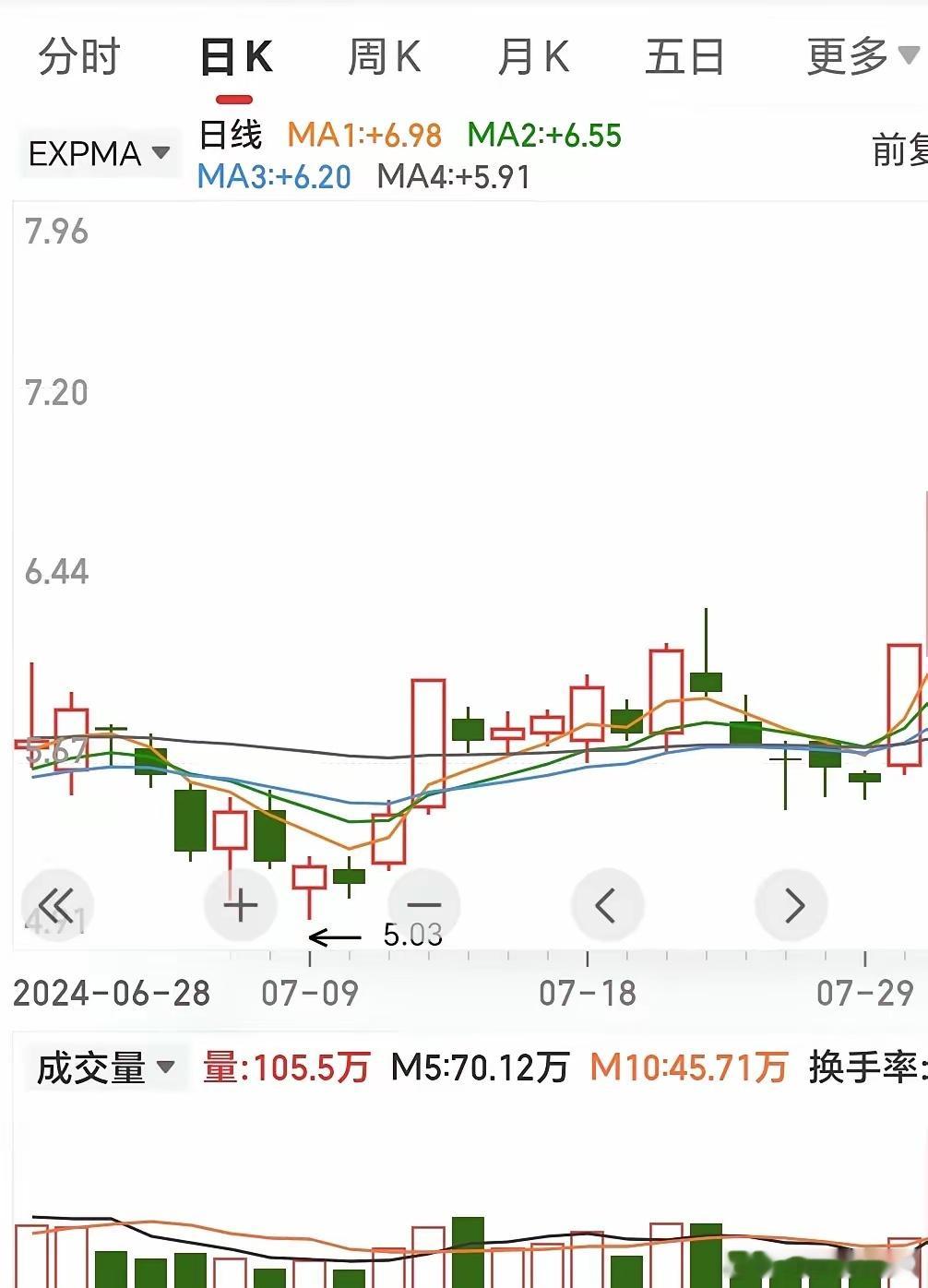Screen dimensions: 928x1288
Task: Jump to earliest data with double-left arrow
Action: pyautogui.click(x=56, y=905)
